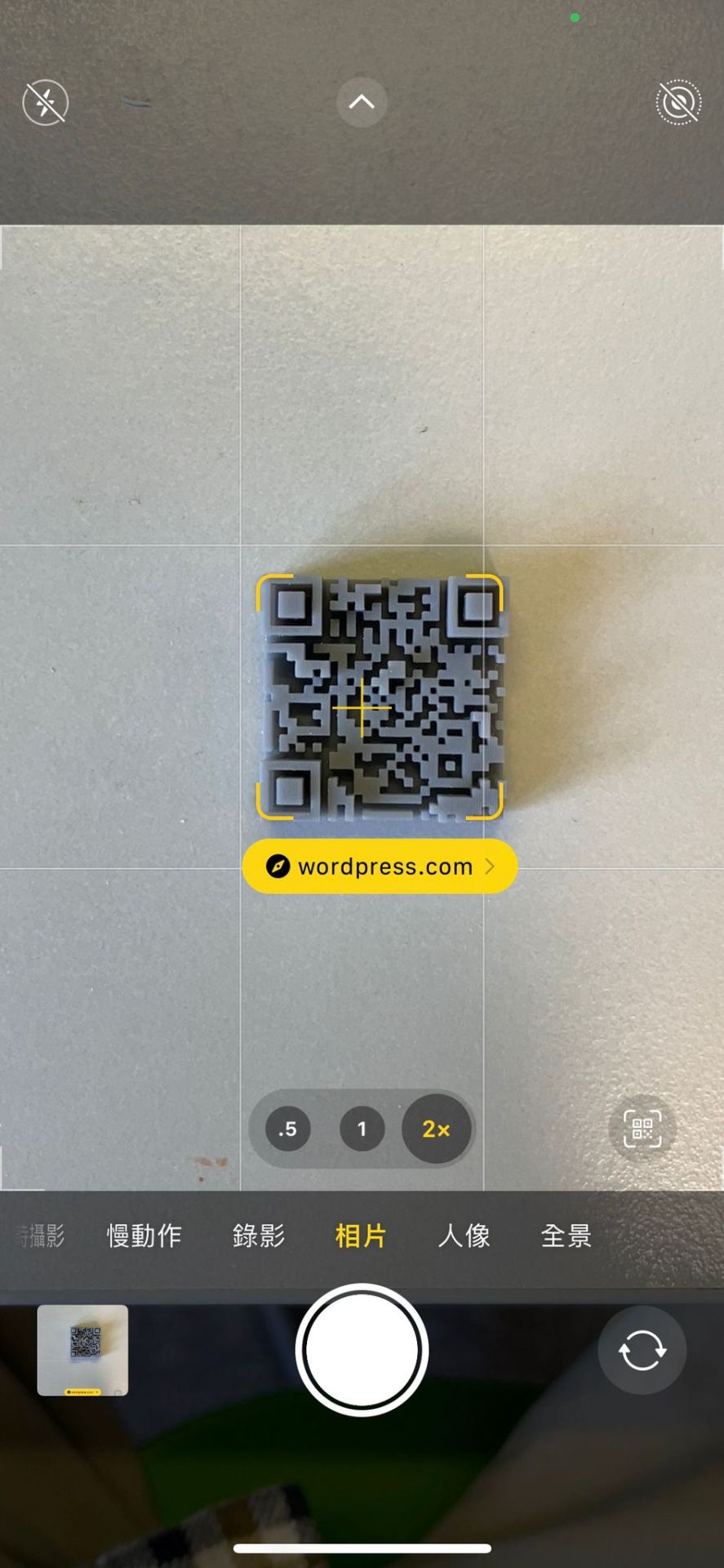724x1568 pixels.
Task: Open the QR code scanner icon
Action: (642, 1129)
